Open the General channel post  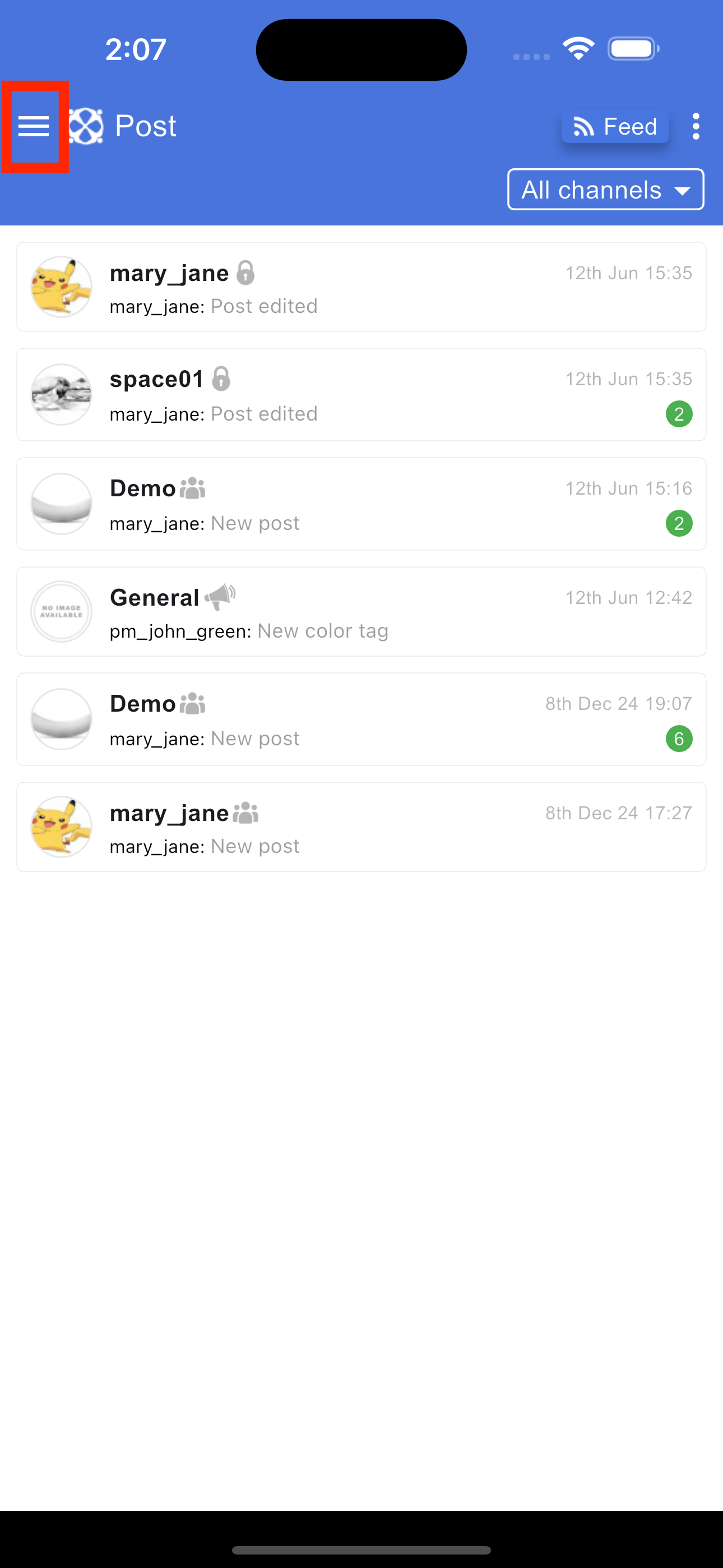(x=361, y=612)
